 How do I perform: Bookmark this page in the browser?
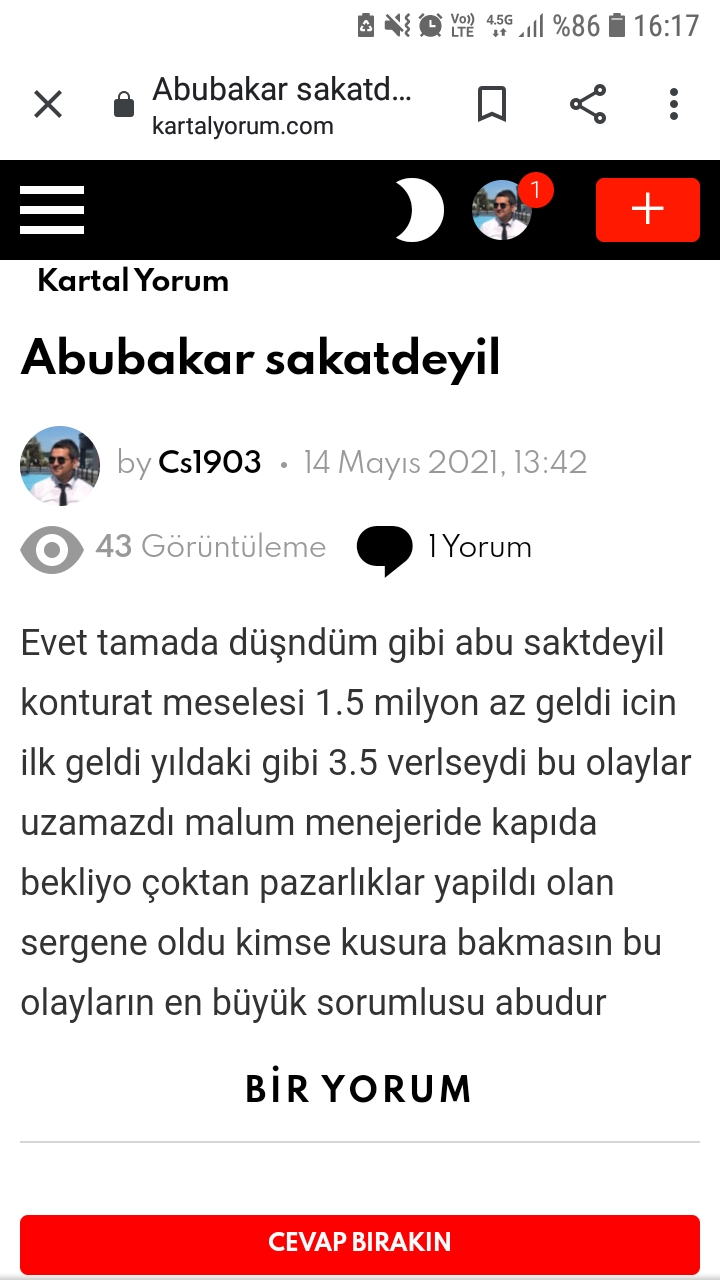click(x=491, y=104)
